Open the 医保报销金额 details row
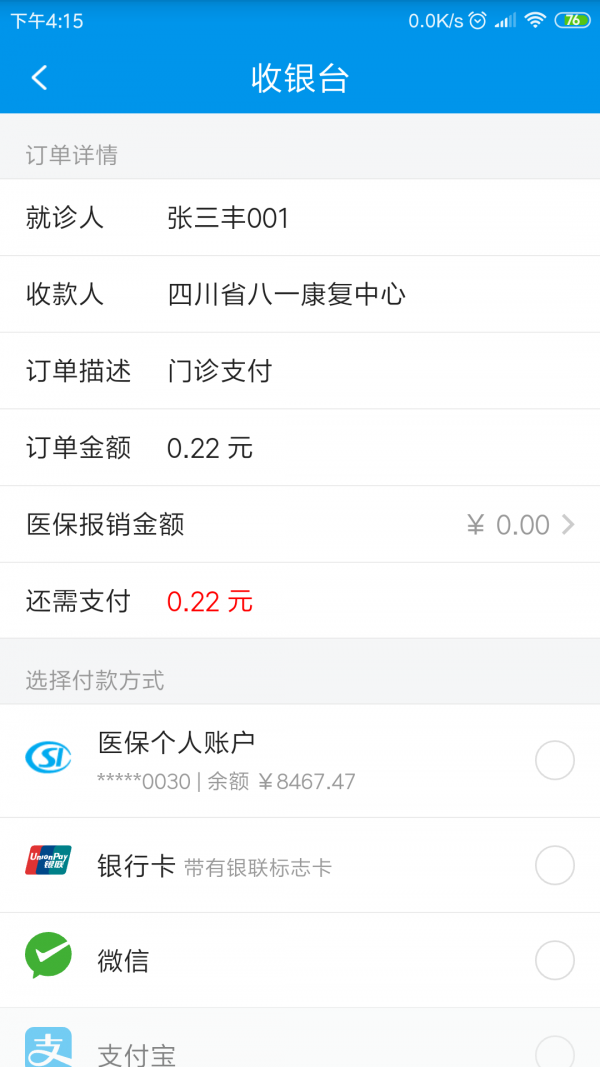Screen dimensions: 600x1067 300,525
